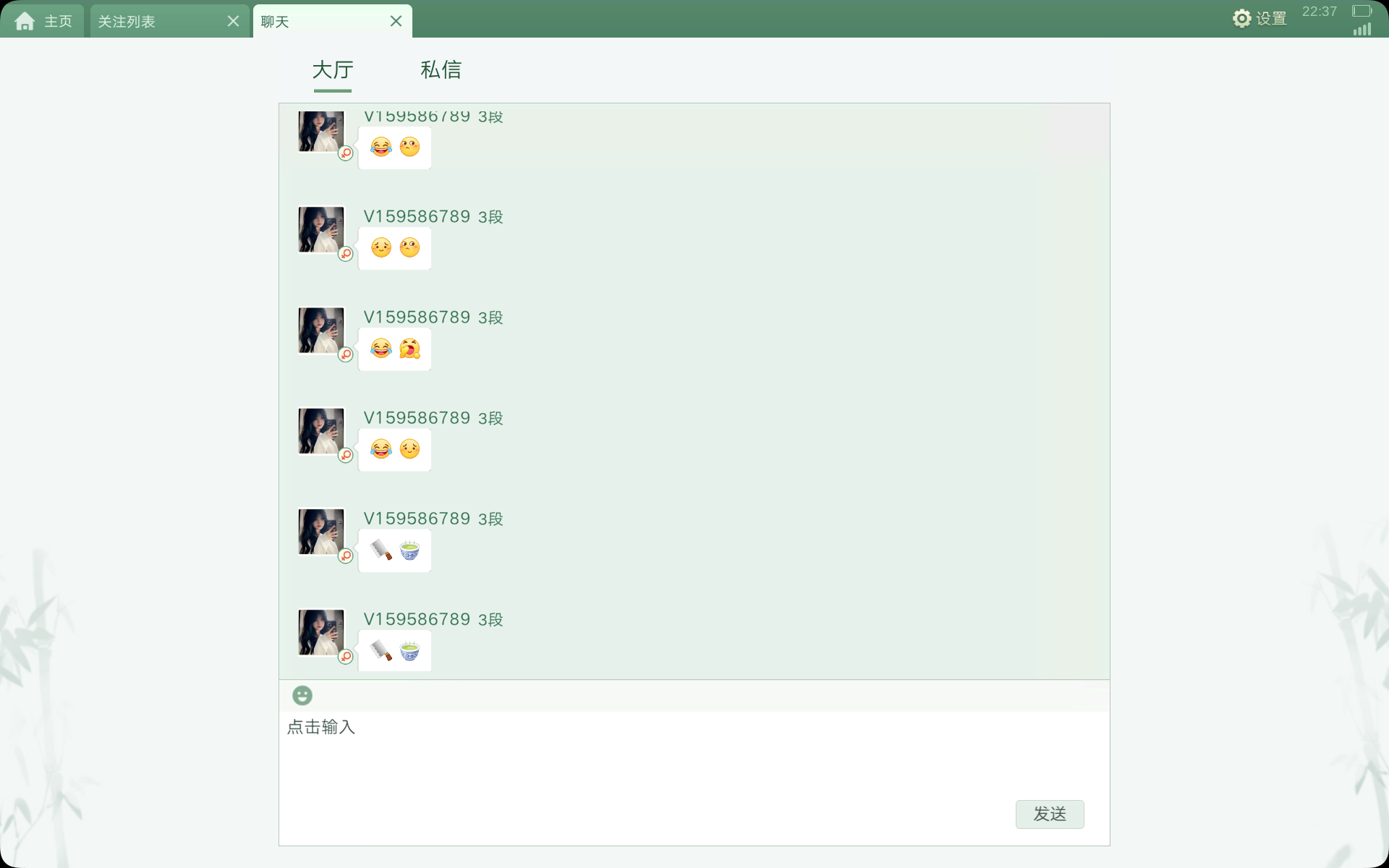Close the 关注列表 tab
The image size is (1389, 868).
point(233,21)
